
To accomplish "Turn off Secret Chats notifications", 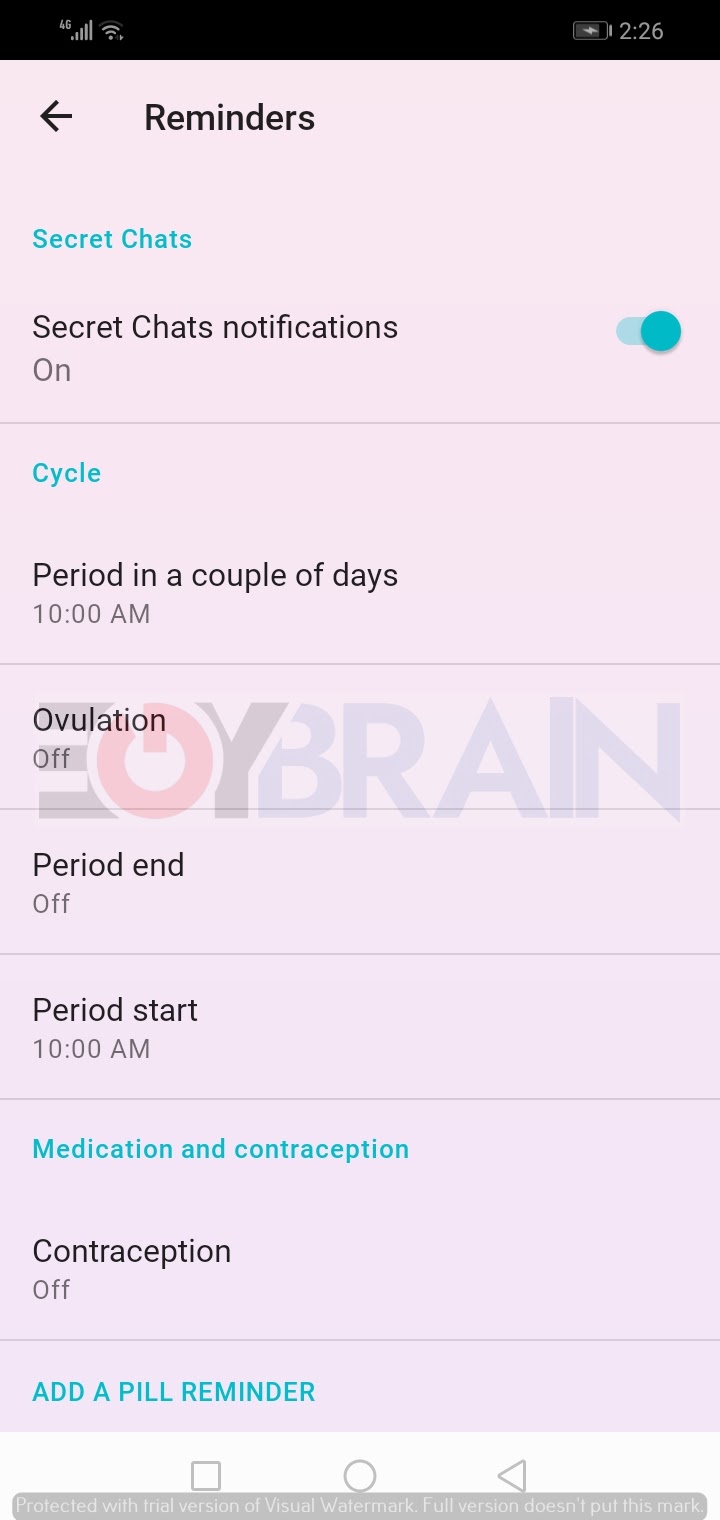I will pos(648,331).
